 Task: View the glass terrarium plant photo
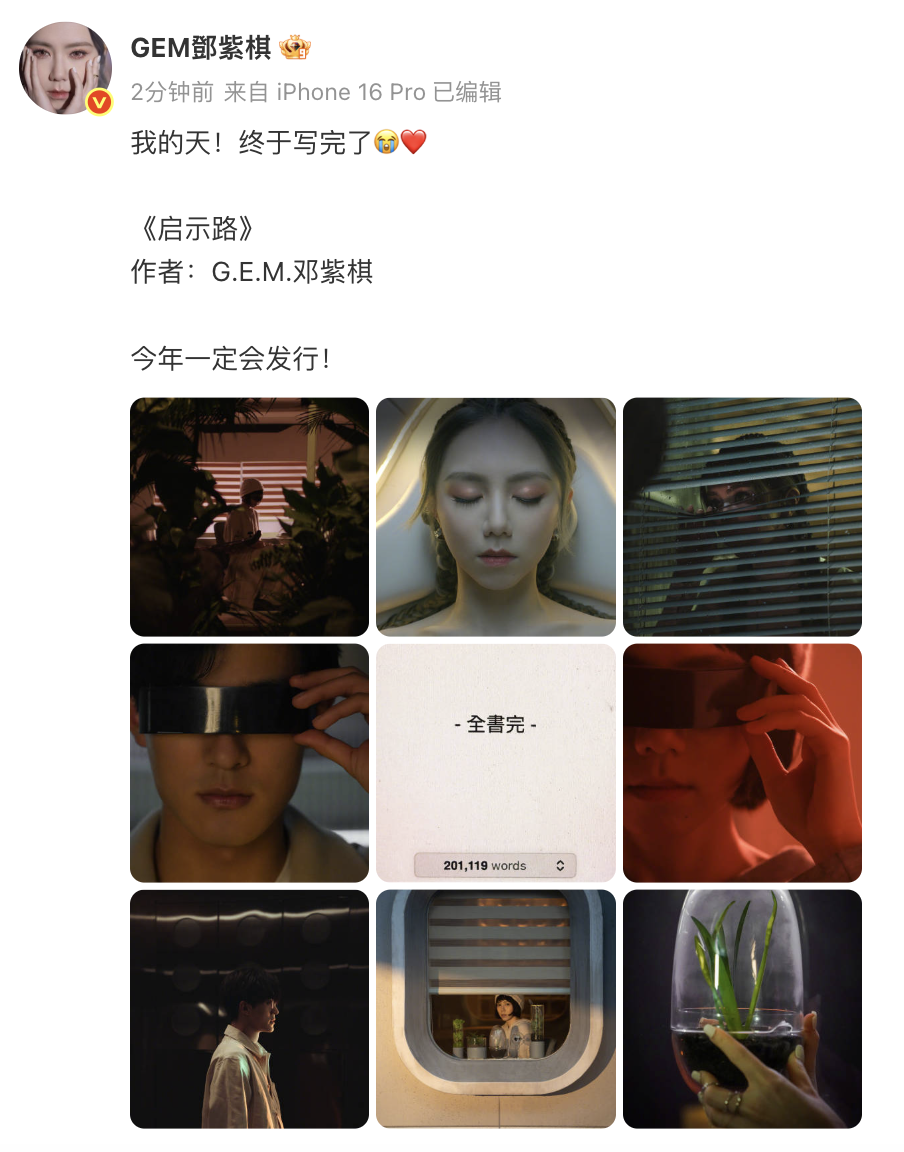(x=742, y=1009)
